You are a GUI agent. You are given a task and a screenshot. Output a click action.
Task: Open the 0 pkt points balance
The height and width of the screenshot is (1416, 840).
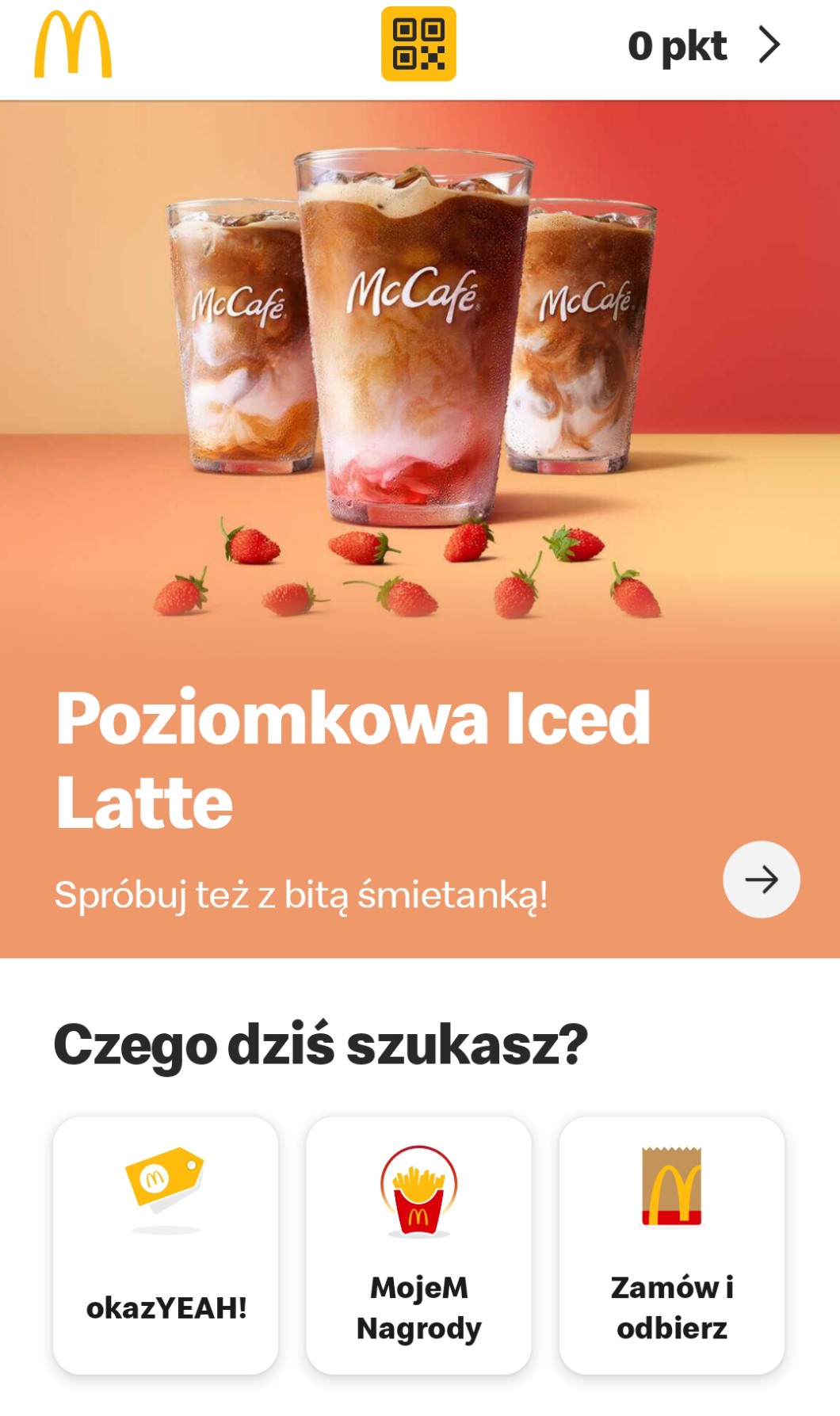point(702,45)
